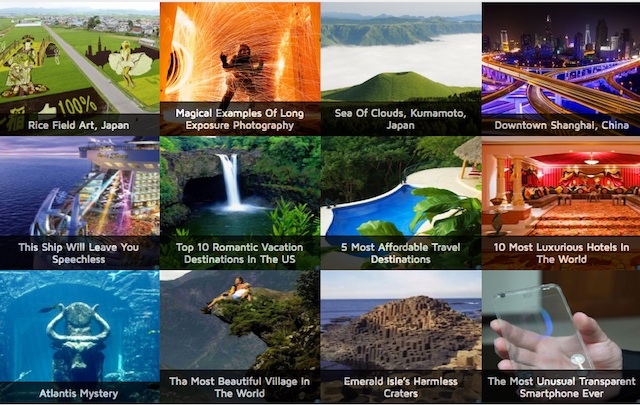Open The Most Unusual Transparent Smartphone Ever
640x405 pixels.
click(x=560, y=337)
